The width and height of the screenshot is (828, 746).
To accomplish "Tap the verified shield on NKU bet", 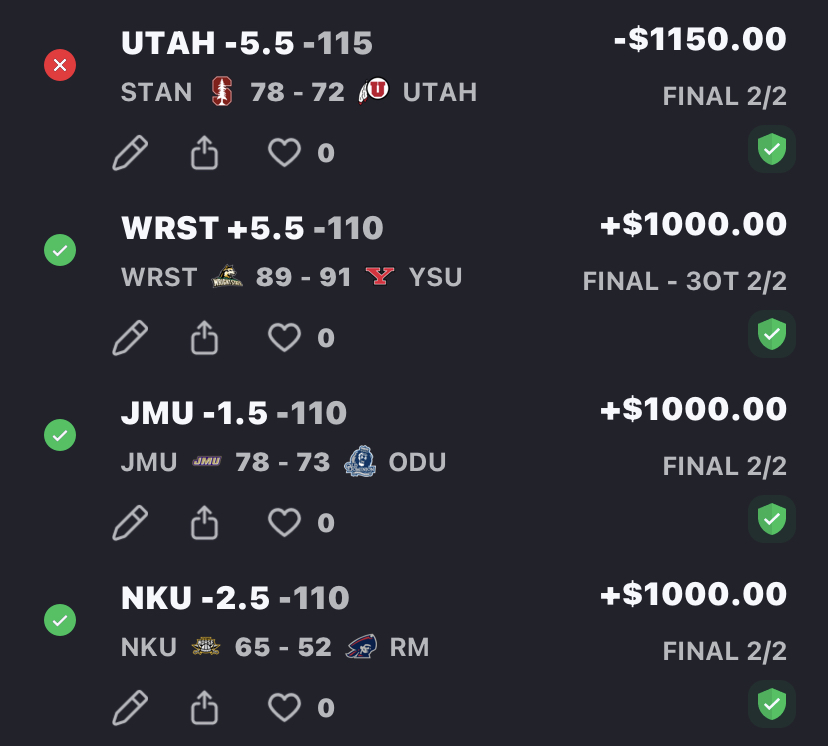I will pyautogui.click(x=771, y=705).
